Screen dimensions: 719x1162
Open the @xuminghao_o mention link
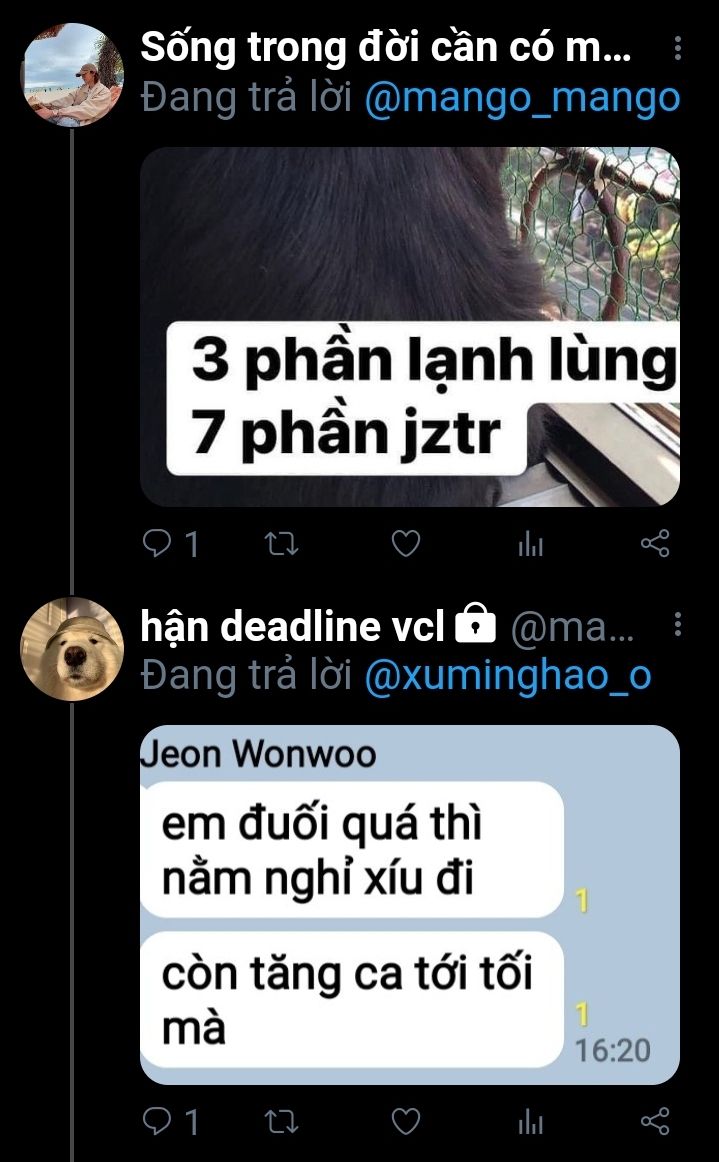click(507, 675)
